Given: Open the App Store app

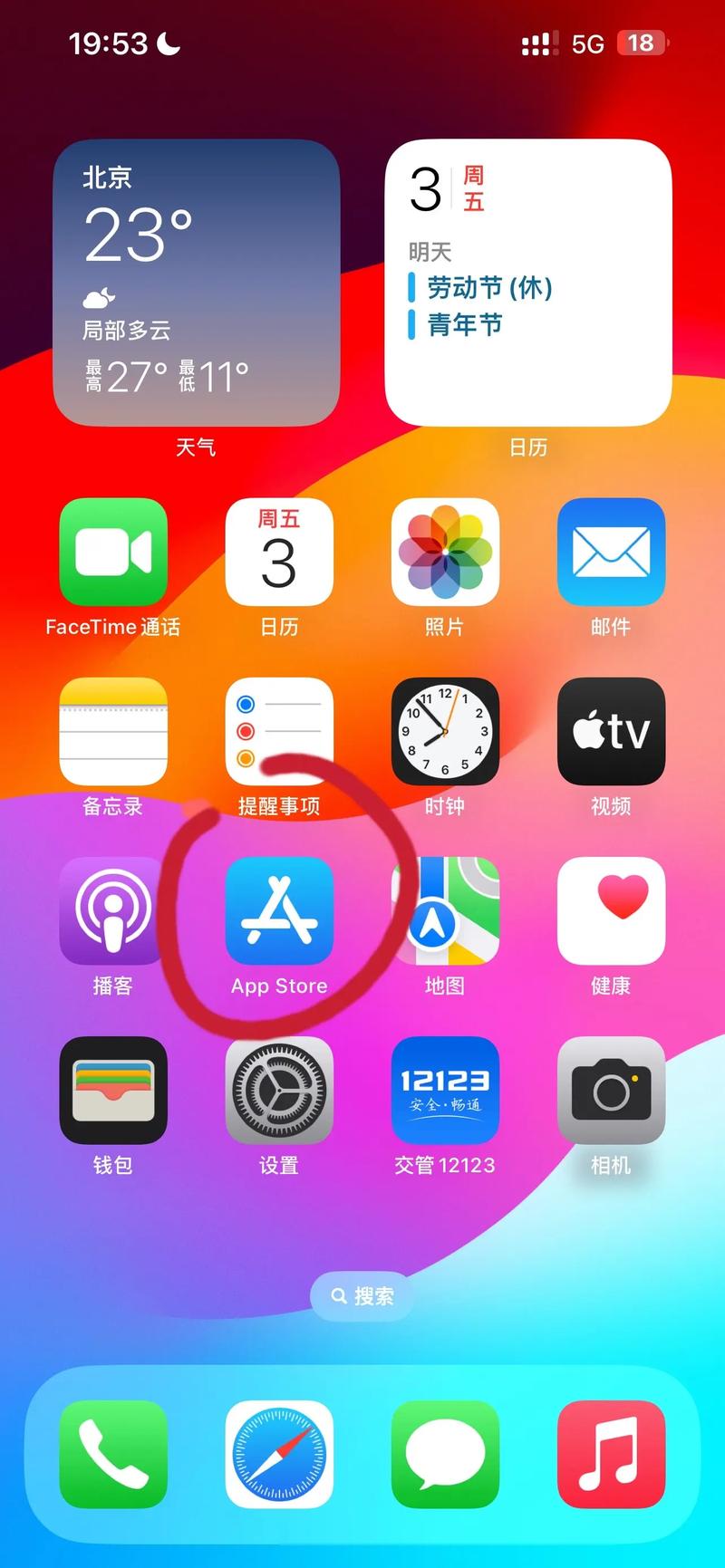Looking at the screenshot, I should coord(279,911).
